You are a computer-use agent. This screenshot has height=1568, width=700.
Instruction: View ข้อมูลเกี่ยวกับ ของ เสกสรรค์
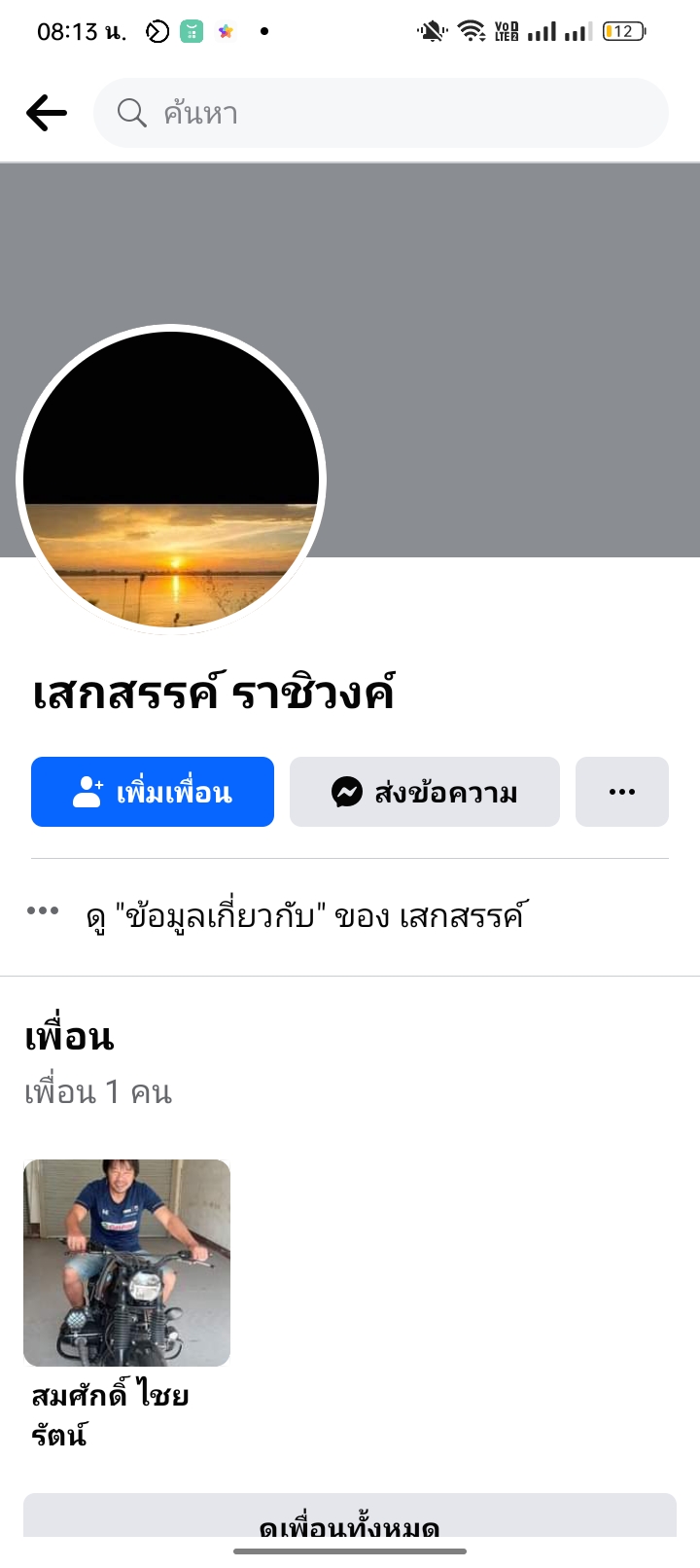[x=305, y=916]
